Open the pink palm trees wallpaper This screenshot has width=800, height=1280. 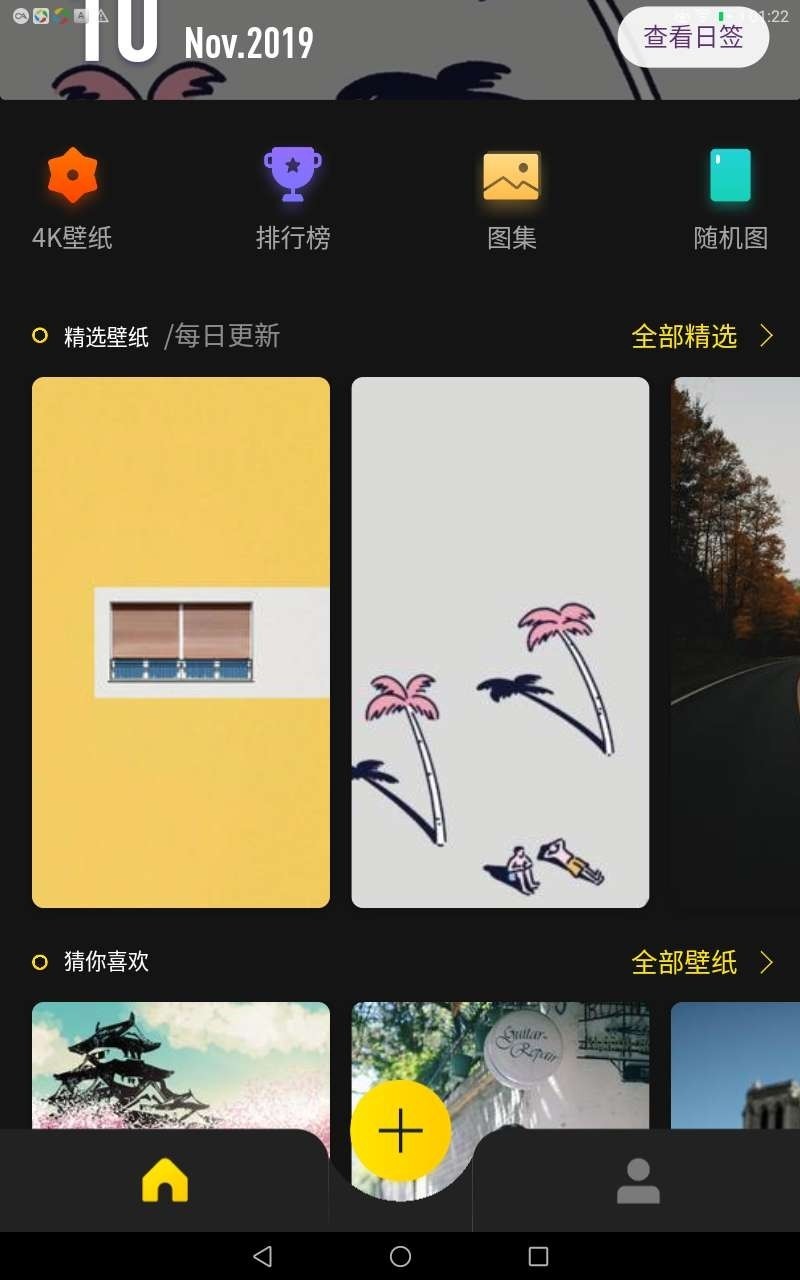tap(500, 642)
